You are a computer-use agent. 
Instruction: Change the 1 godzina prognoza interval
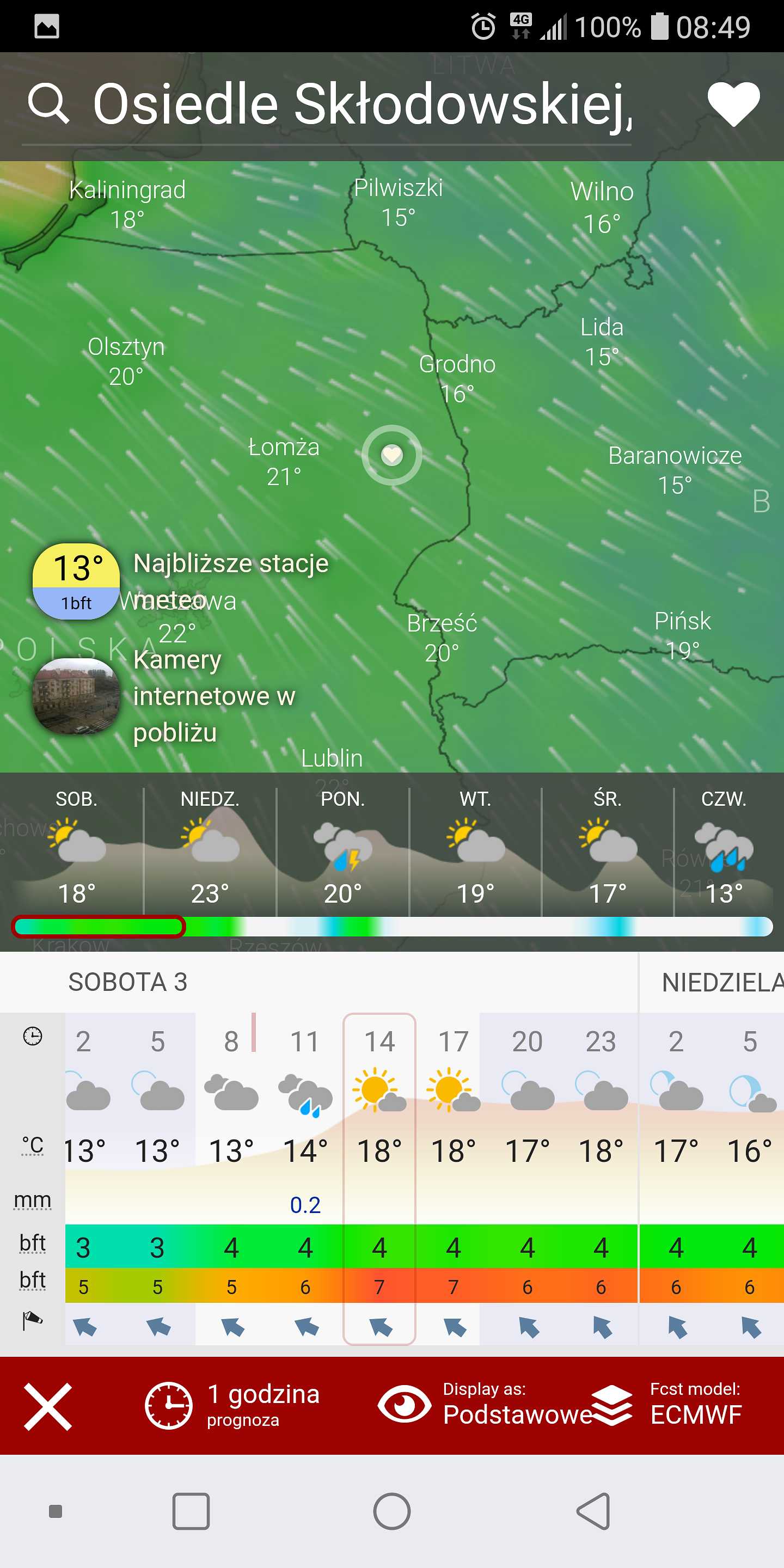tap(232, 1405)
